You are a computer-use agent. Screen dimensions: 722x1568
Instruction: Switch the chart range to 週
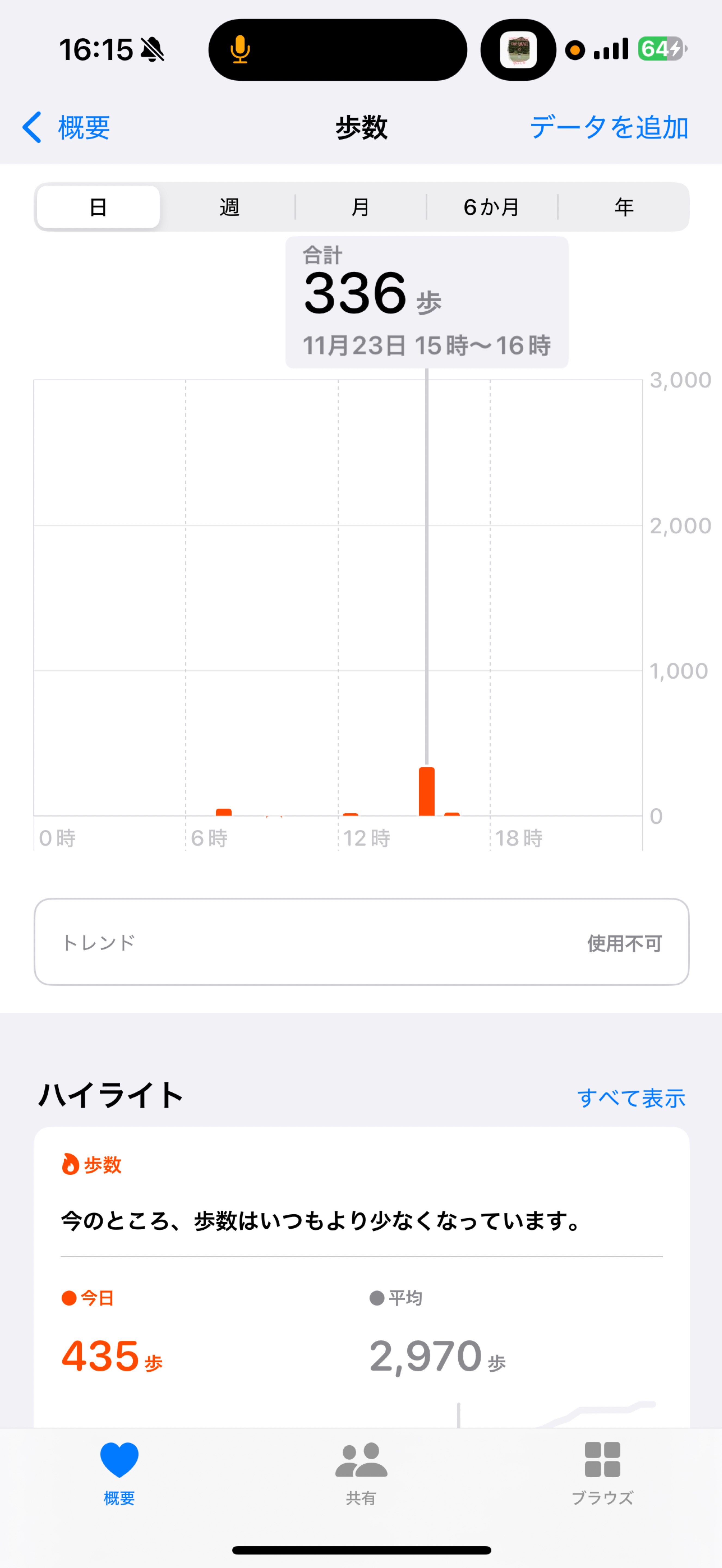click(228, 207)
